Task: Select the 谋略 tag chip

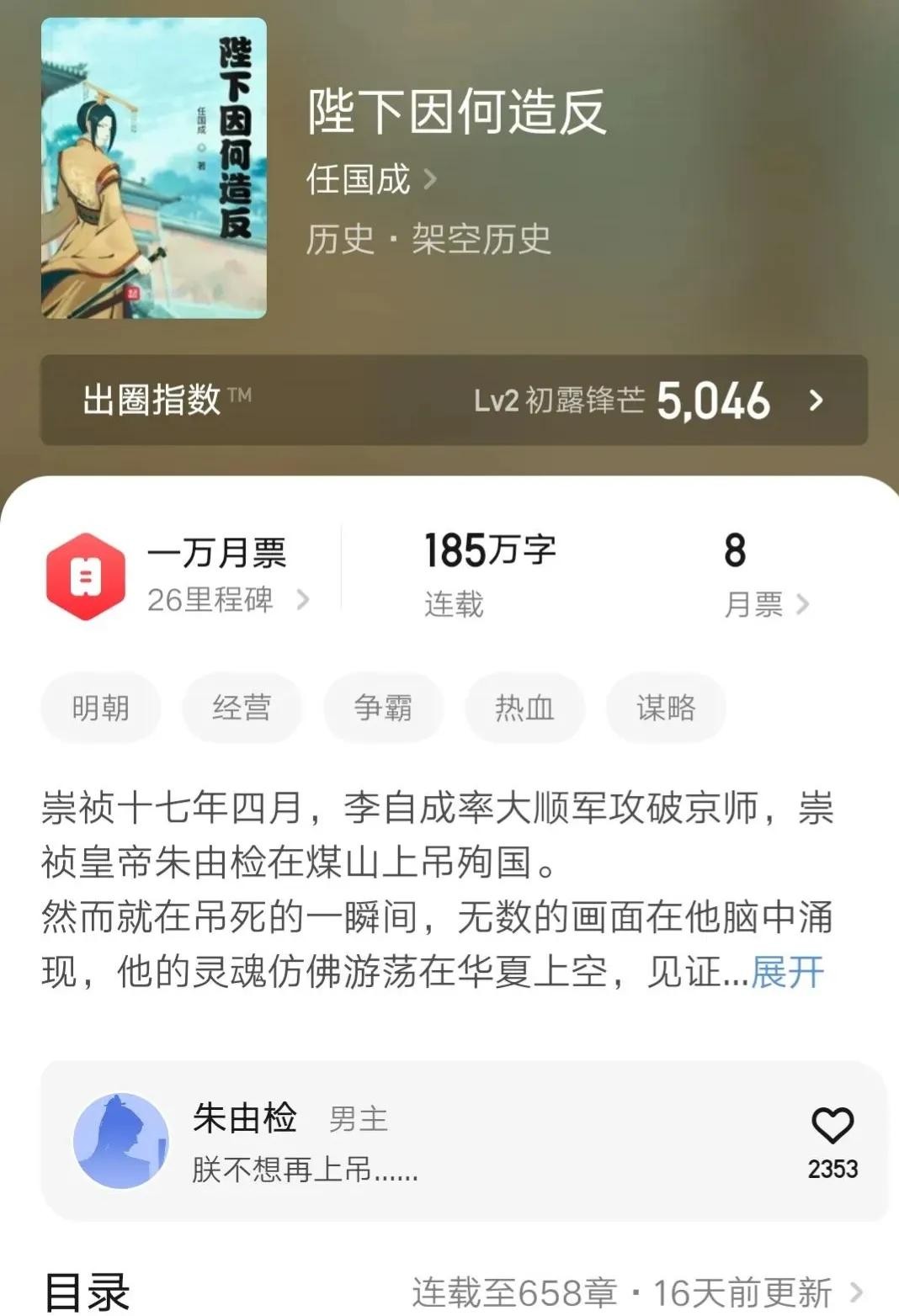Action: coord(665,708)
